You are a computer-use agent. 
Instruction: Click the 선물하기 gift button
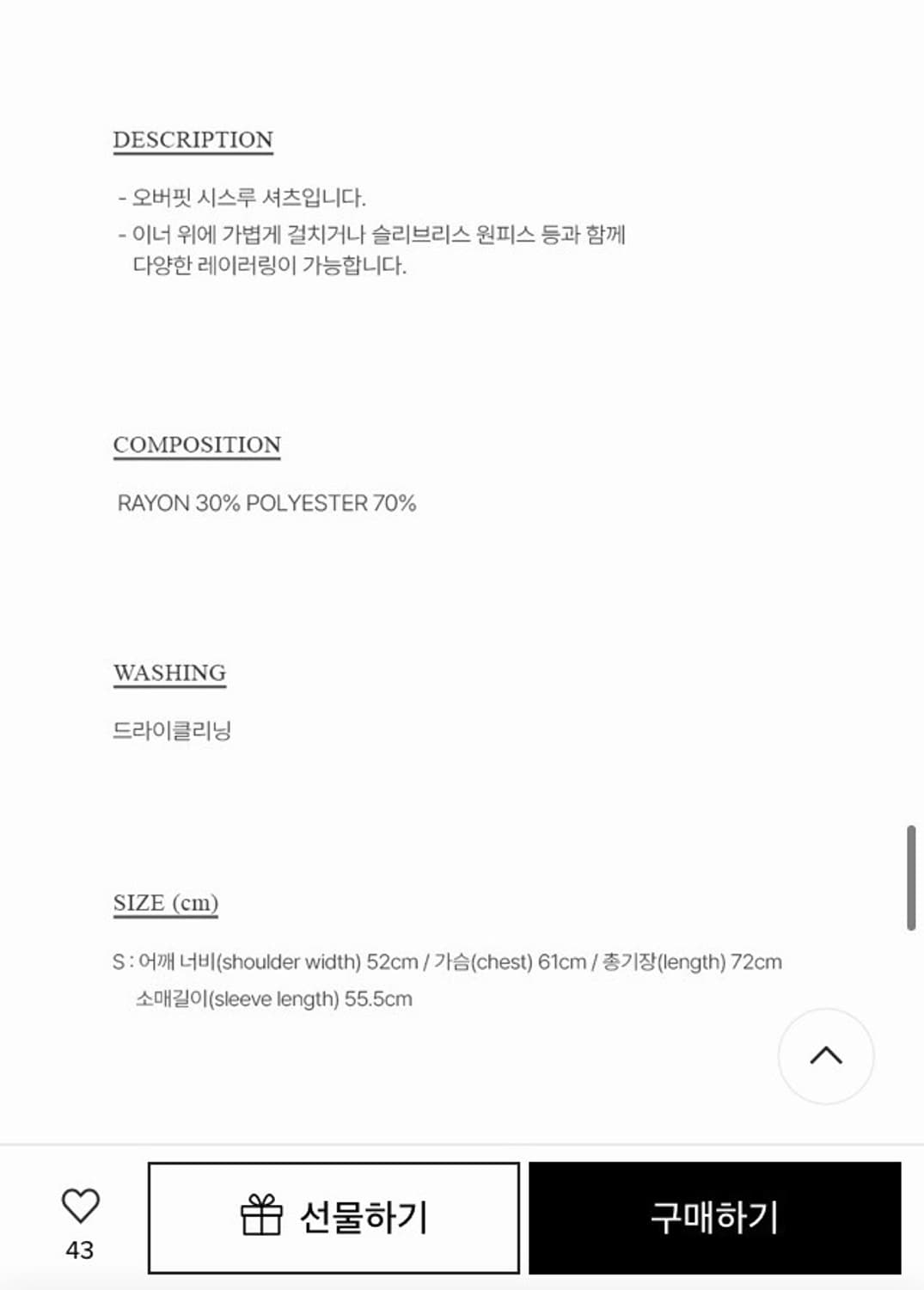point(334,1215)
